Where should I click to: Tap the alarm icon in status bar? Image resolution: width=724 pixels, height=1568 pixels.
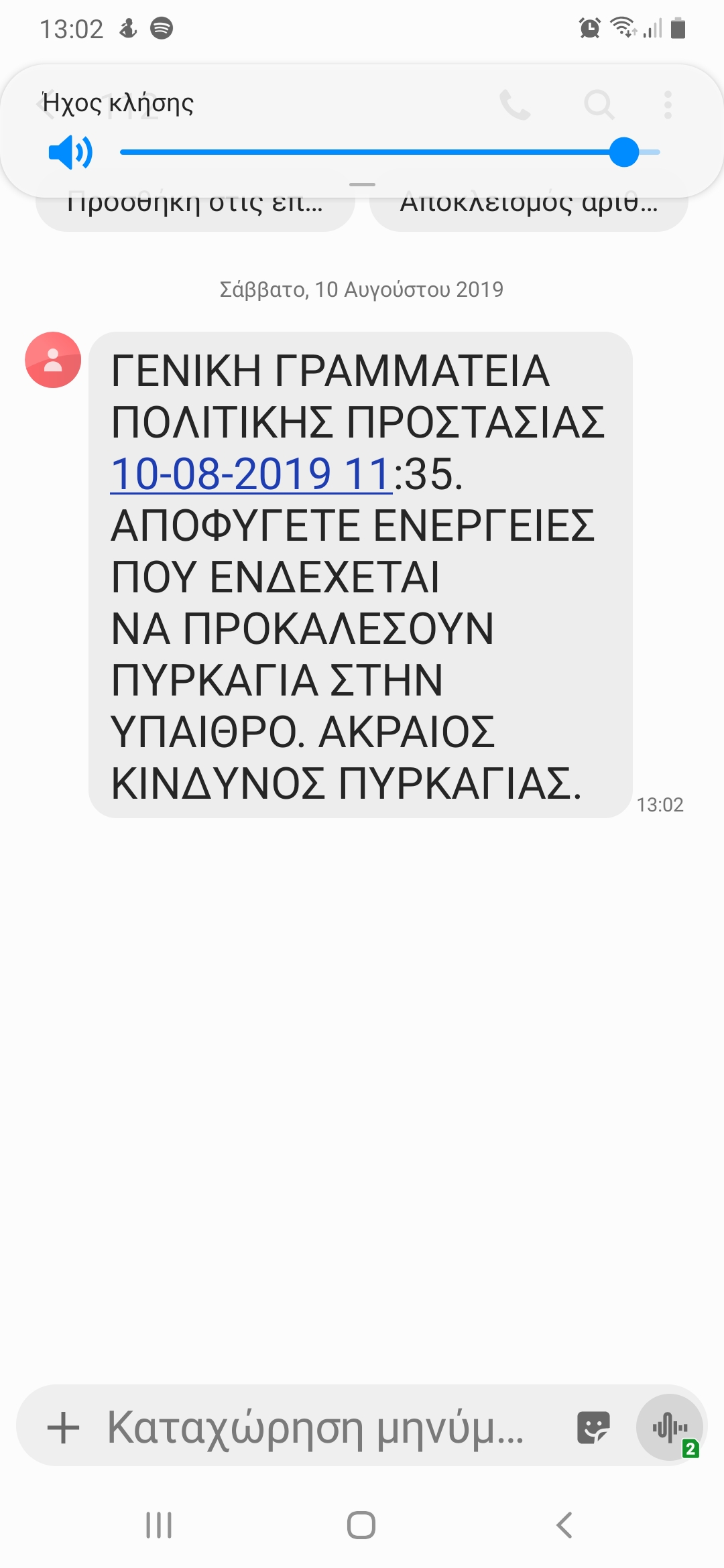point(588,28)
